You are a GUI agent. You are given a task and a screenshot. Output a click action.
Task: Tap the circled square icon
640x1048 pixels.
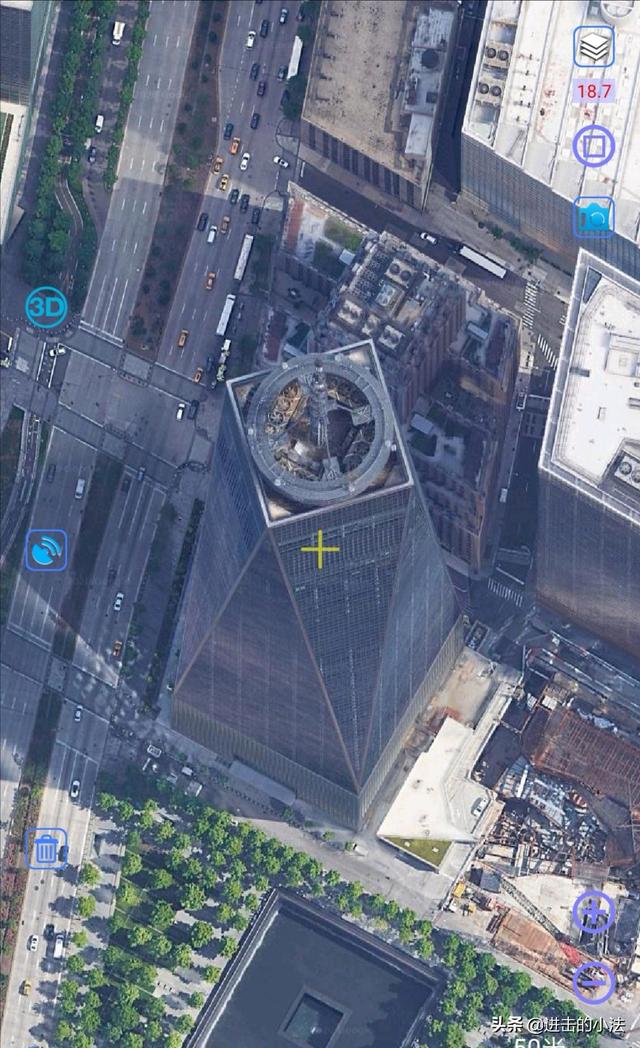pos(593,146)
